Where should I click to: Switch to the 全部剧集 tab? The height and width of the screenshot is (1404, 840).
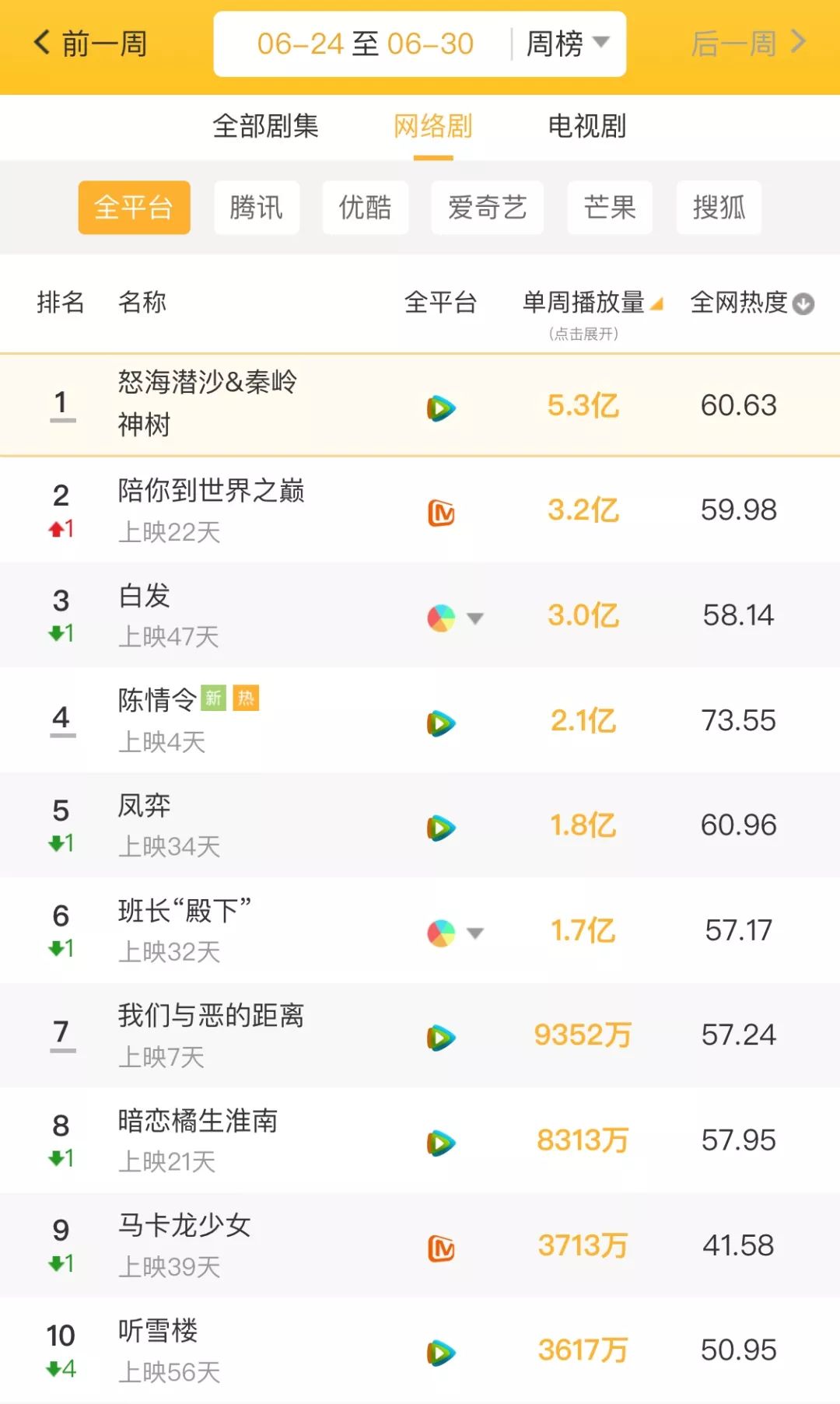pyautogui.click(x=265, y=126)
